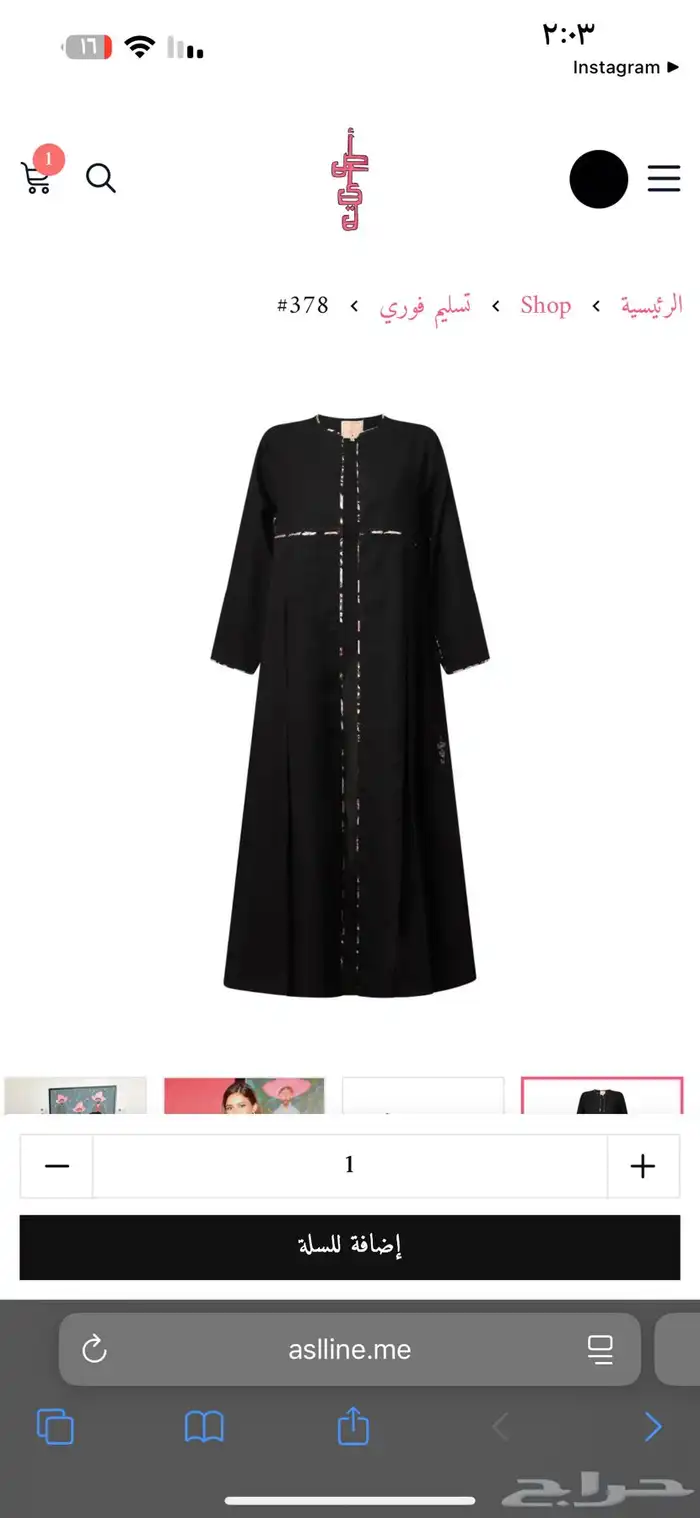Image resolution: width=700 pixels, height=1518 pixels.
Task: Tap the quantity field showing 1
Action: (349, 1166)
